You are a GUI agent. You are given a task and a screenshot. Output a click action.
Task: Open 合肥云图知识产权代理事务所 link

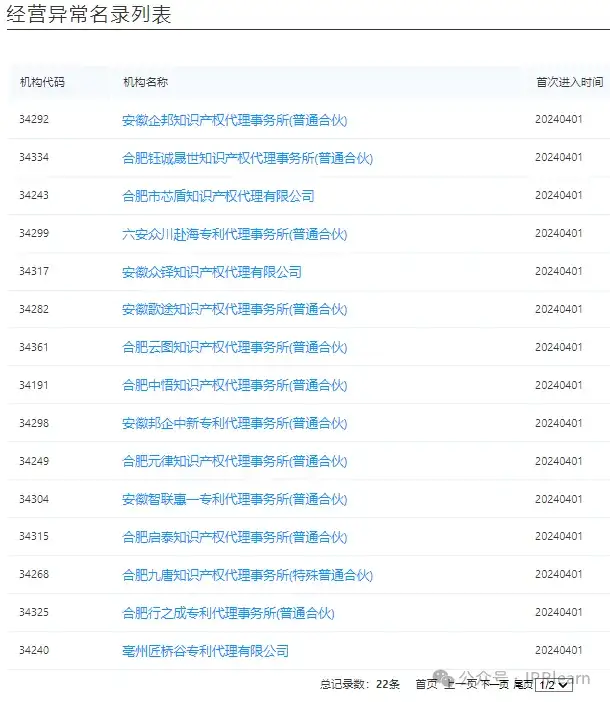[x=234, y=348]
